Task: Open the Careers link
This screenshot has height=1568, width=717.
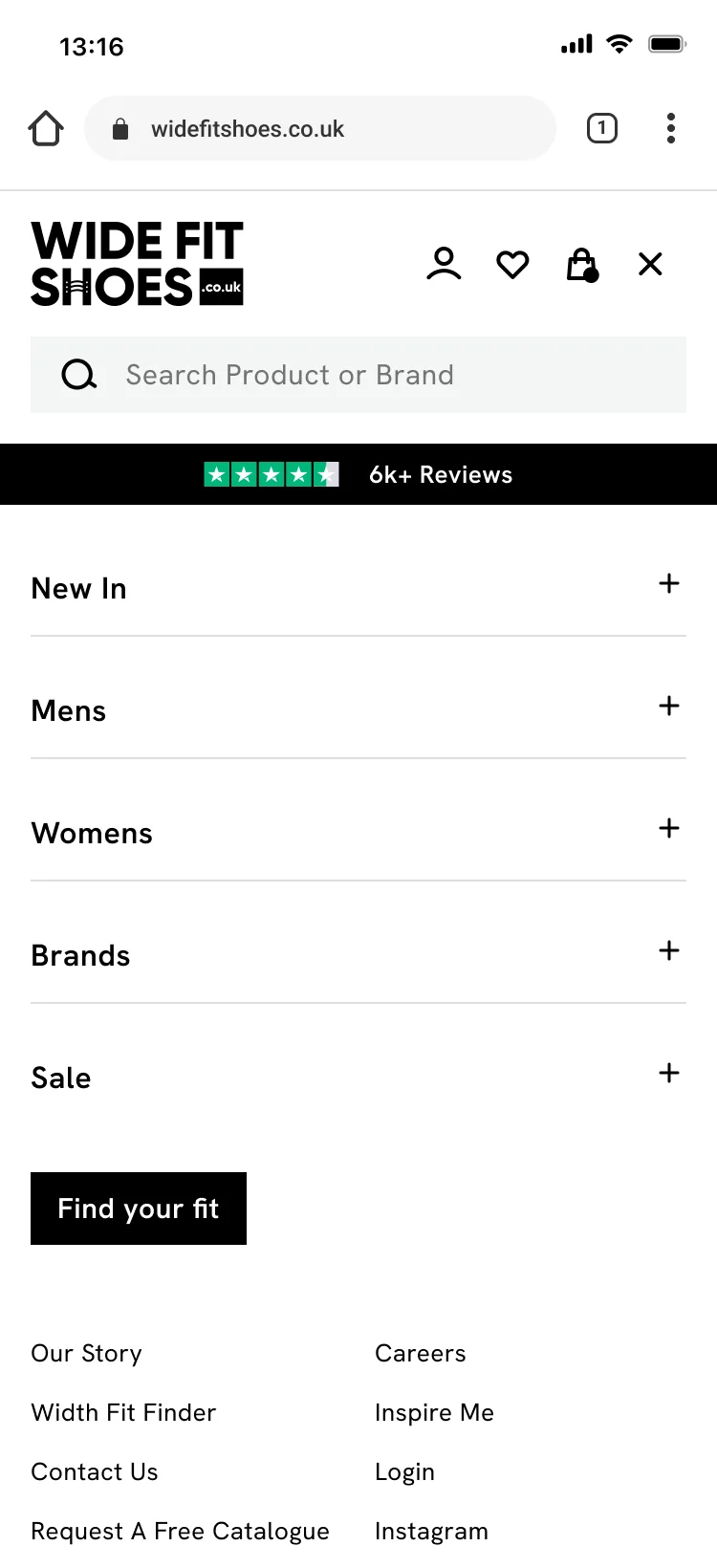Action: click(421, 1353)
